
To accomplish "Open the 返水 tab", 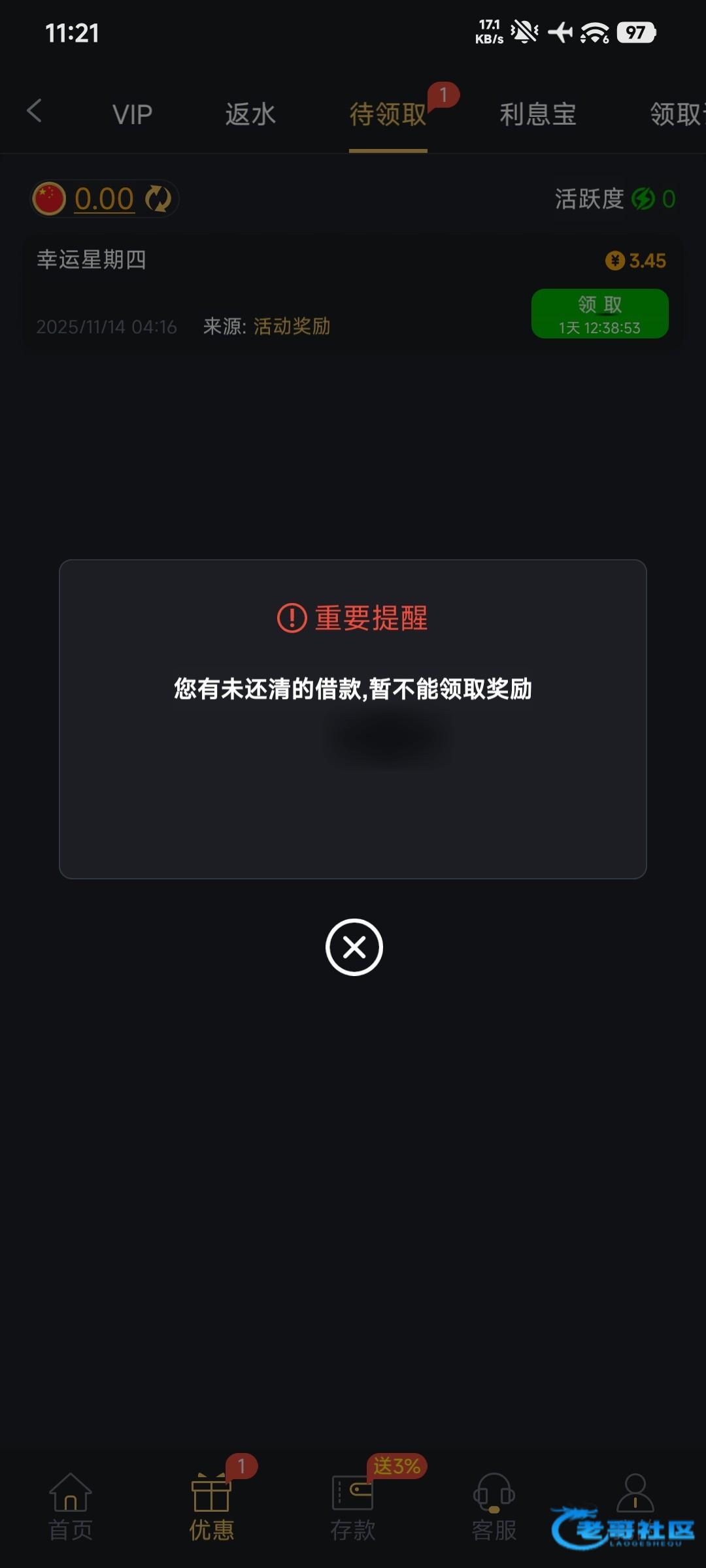I will [x=250, y=114].
